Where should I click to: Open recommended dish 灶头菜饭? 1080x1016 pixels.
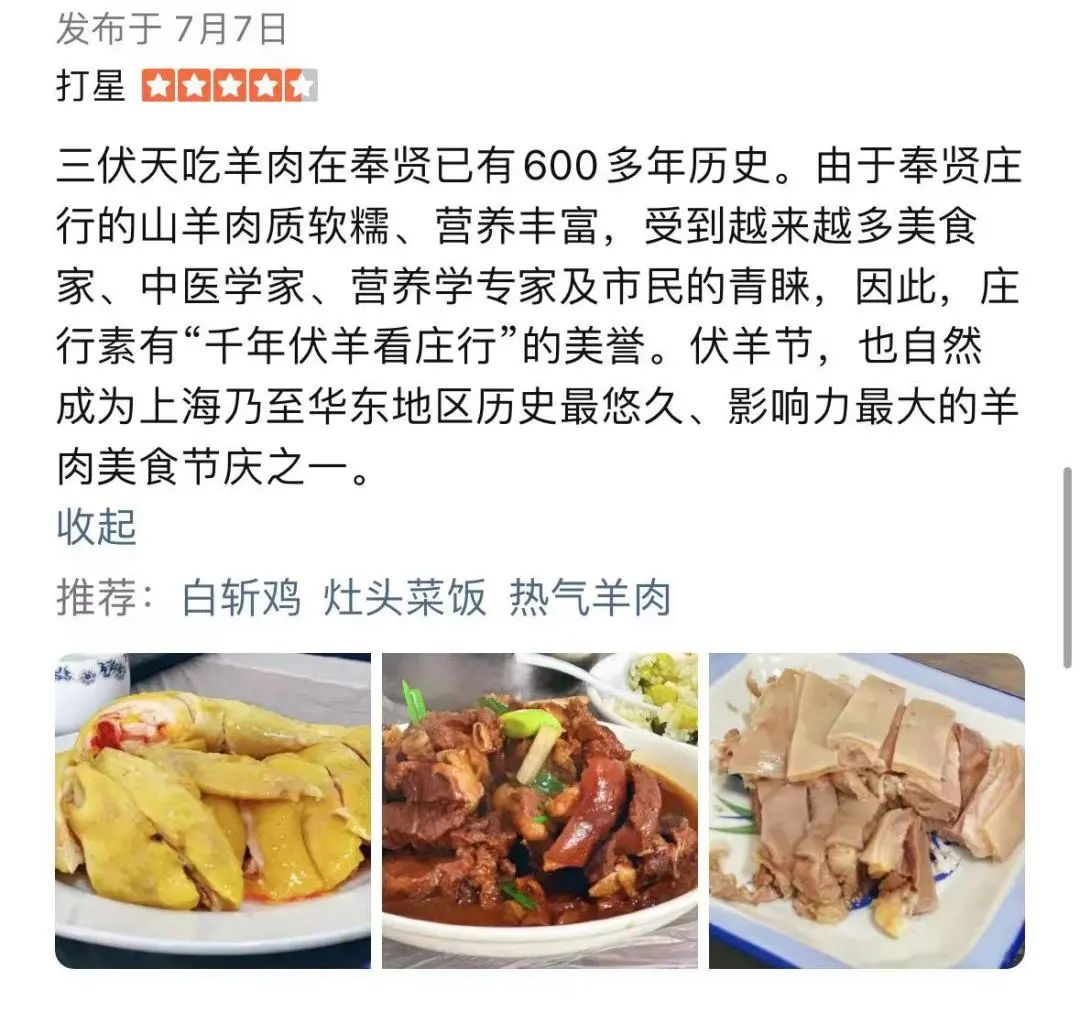(404, 598)
